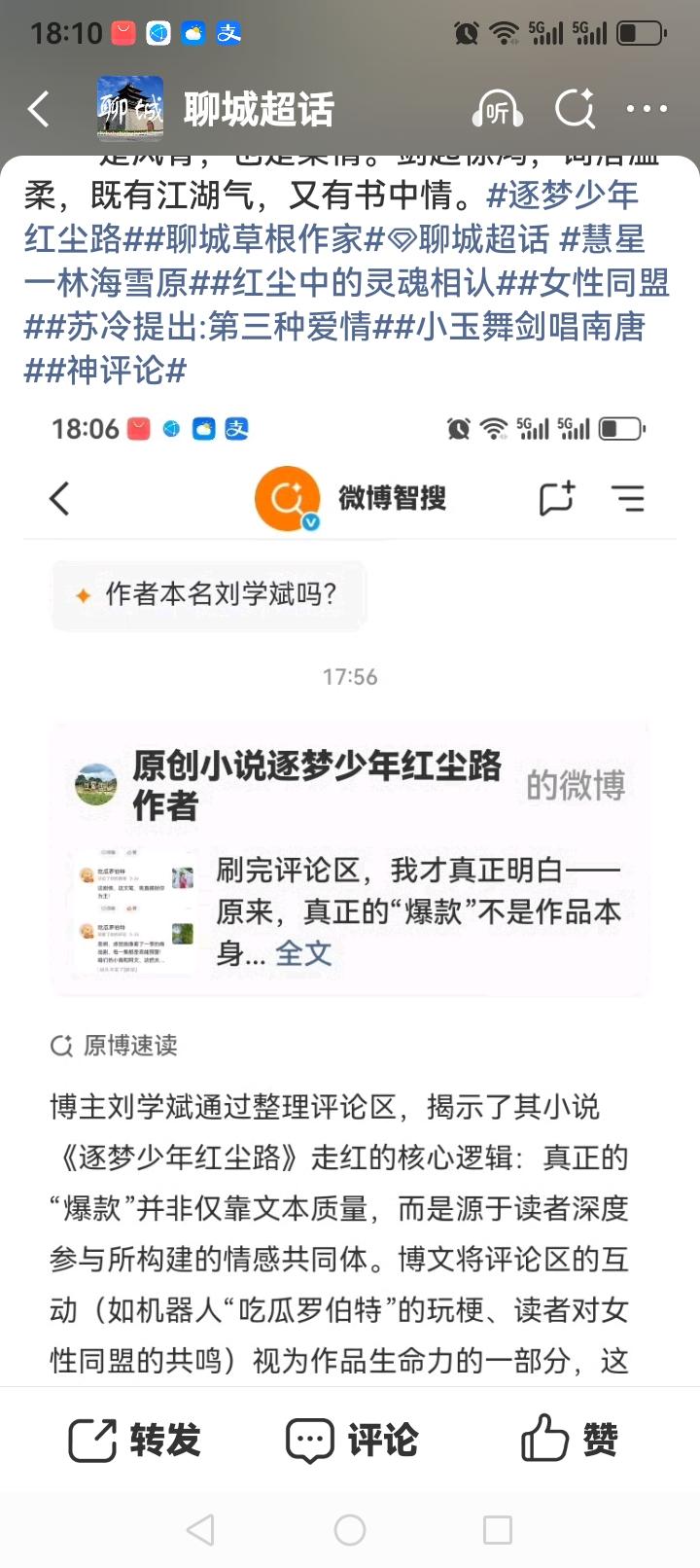Tap the 聊城超话 community avatar image
The height and width of the screenshot is (1568, 700).
131,107
